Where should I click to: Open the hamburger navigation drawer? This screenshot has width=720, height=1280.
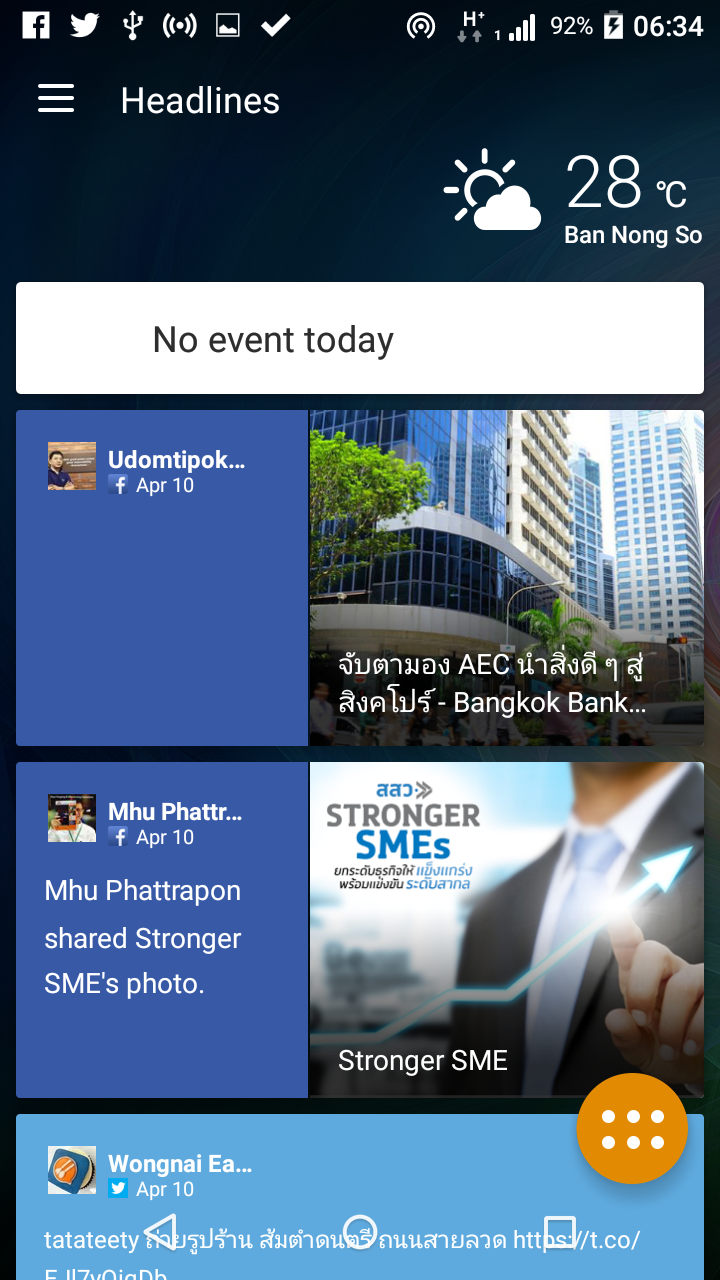click(56, 99)
